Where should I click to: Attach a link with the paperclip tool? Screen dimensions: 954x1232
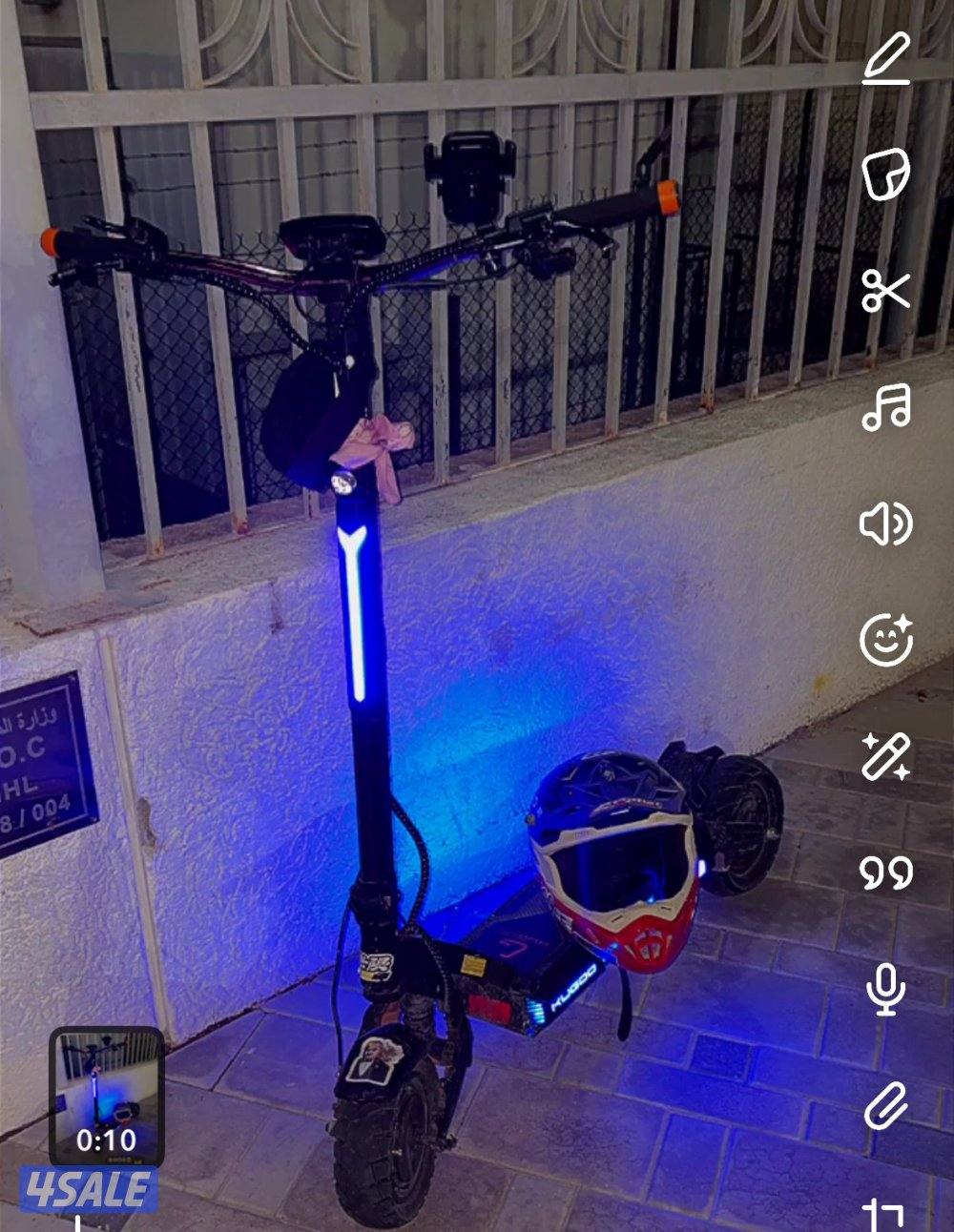[x=887, y=1106]
